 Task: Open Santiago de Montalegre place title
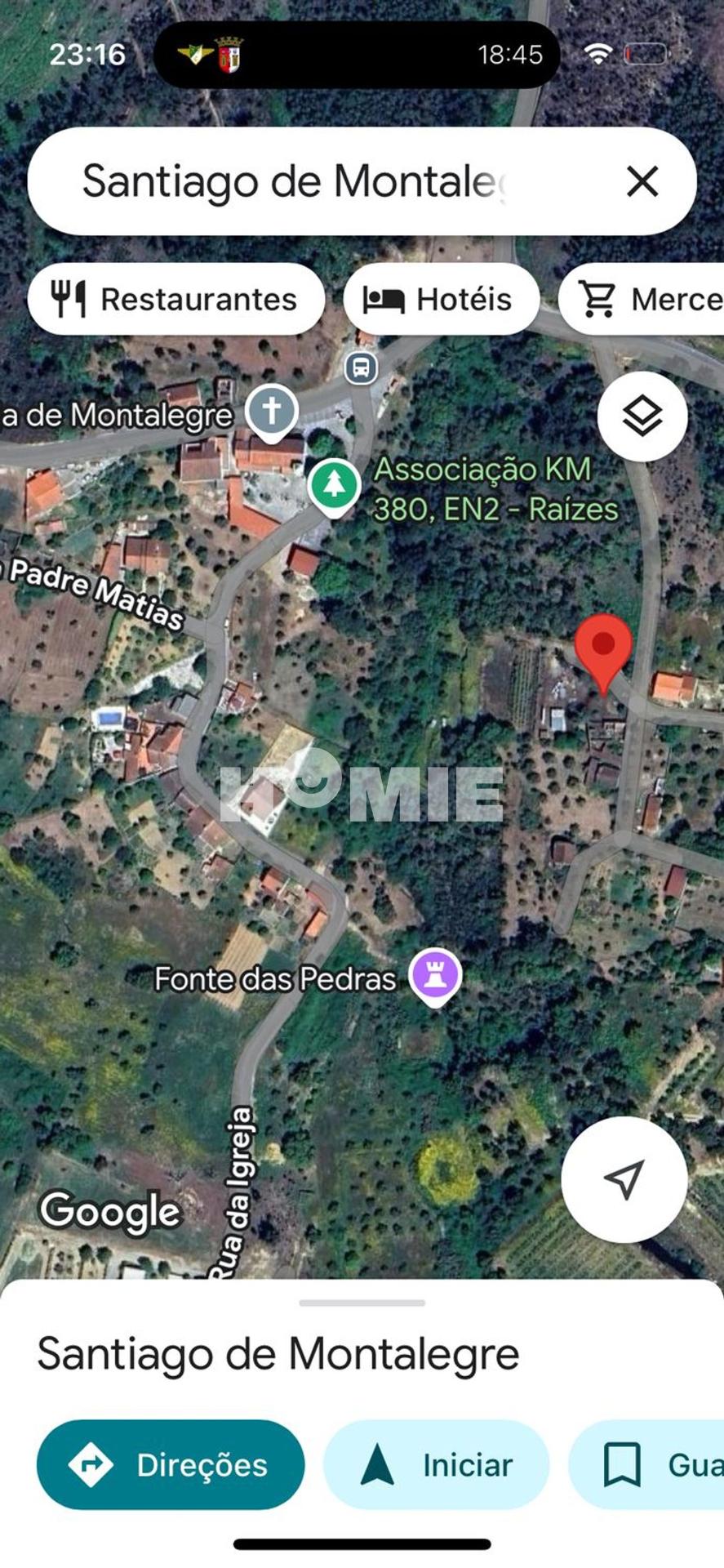coord(278,1352)
